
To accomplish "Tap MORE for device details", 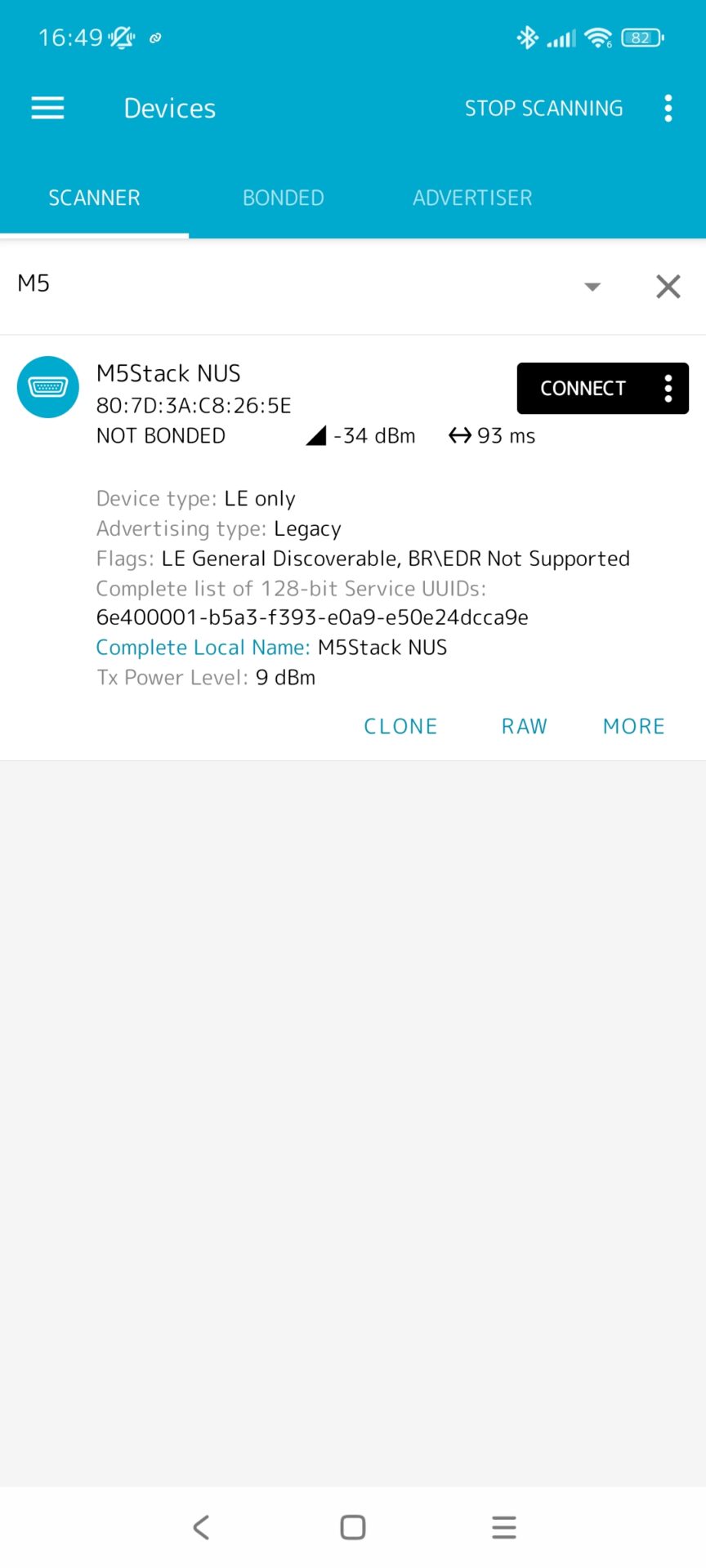I will [633, 726].
